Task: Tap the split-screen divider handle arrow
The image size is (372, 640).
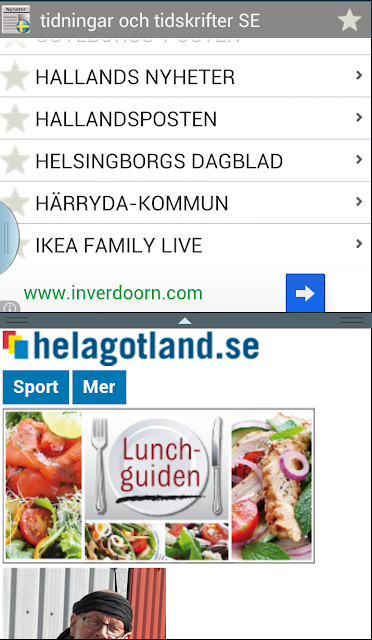Action: [x=185, y=321]
